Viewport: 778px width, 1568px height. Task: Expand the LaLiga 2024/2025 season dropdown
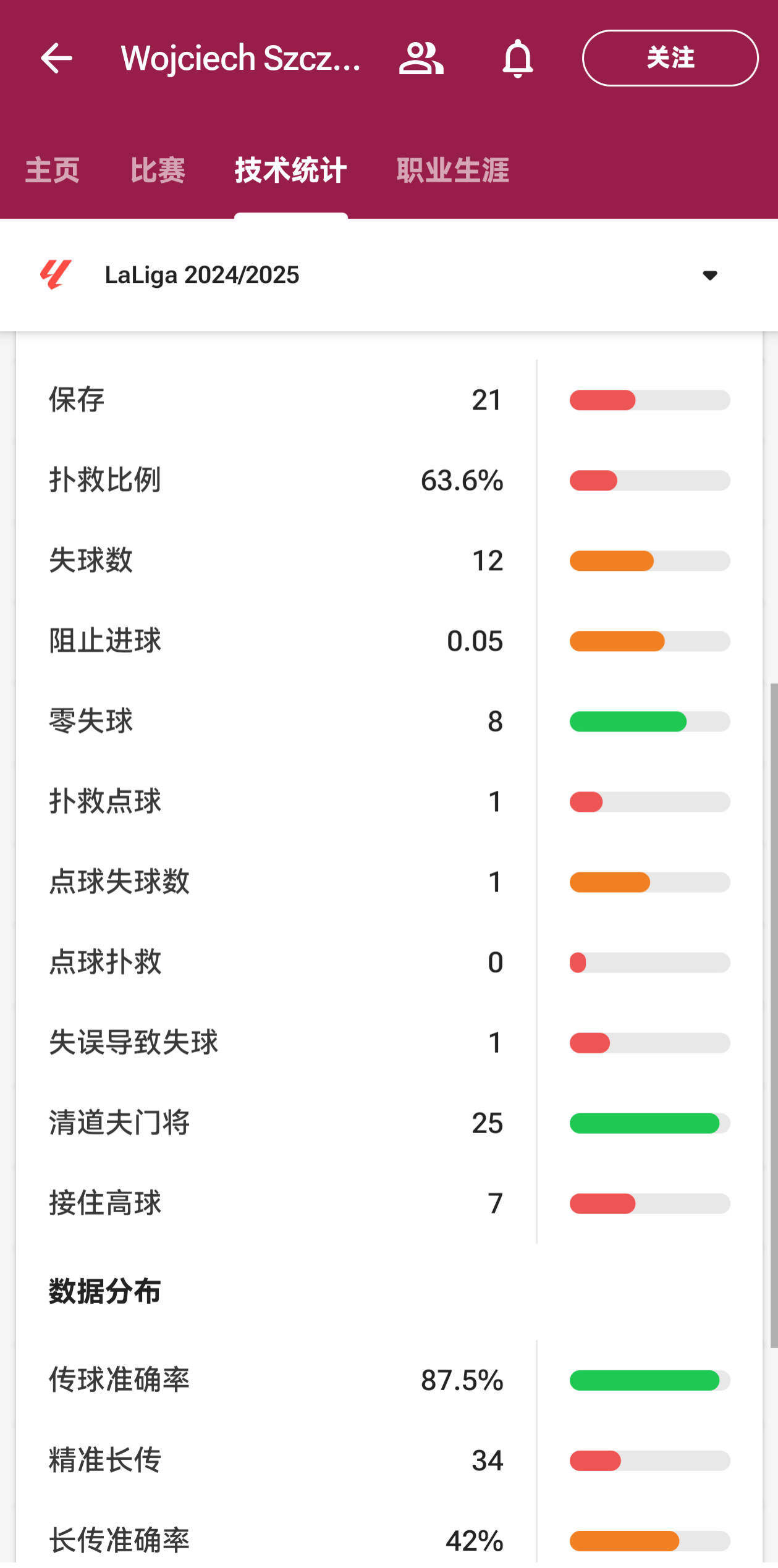pyautogui.click(x=389, y=275)
